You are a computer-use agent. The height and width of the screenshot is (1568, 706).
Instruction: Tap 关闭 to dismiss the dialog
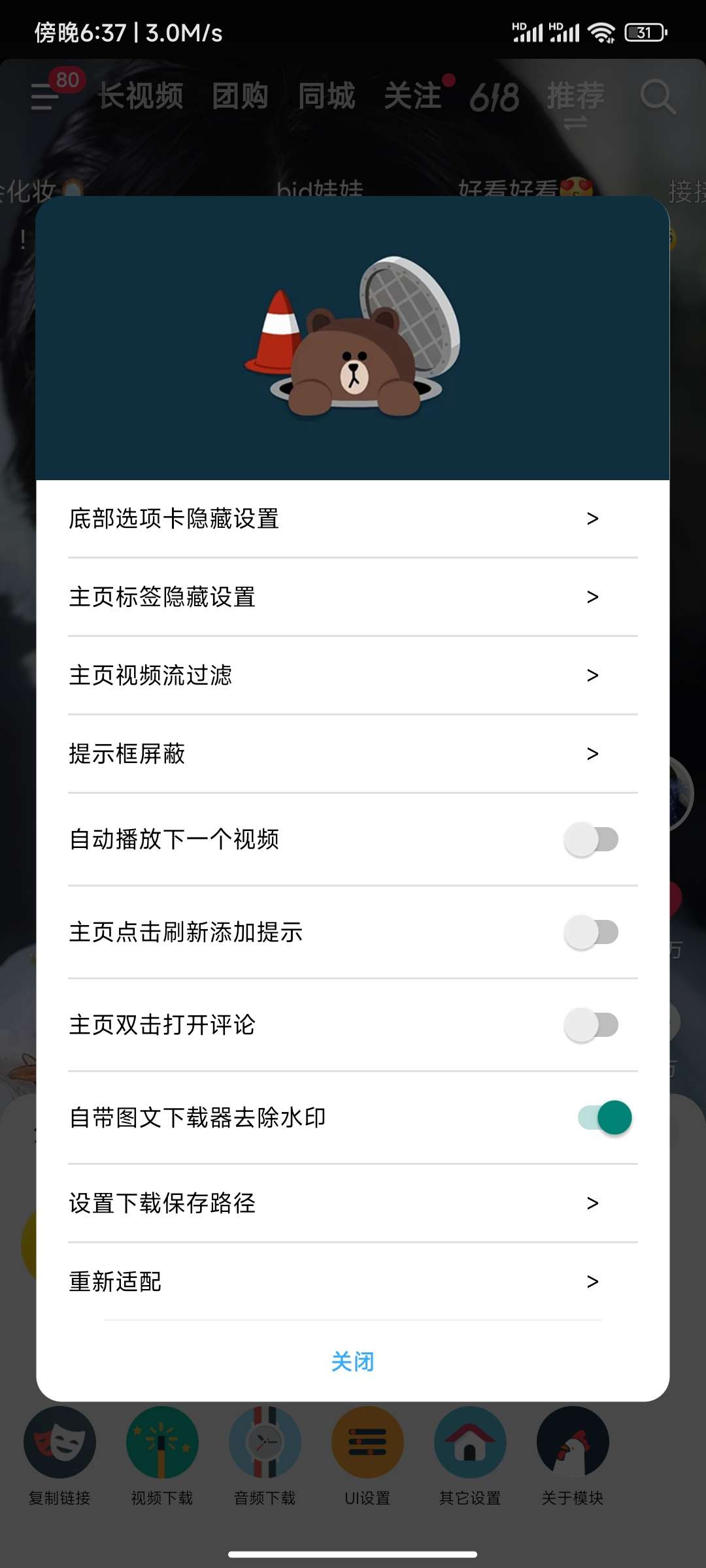pyautogui.click(x=353, y=1362)
